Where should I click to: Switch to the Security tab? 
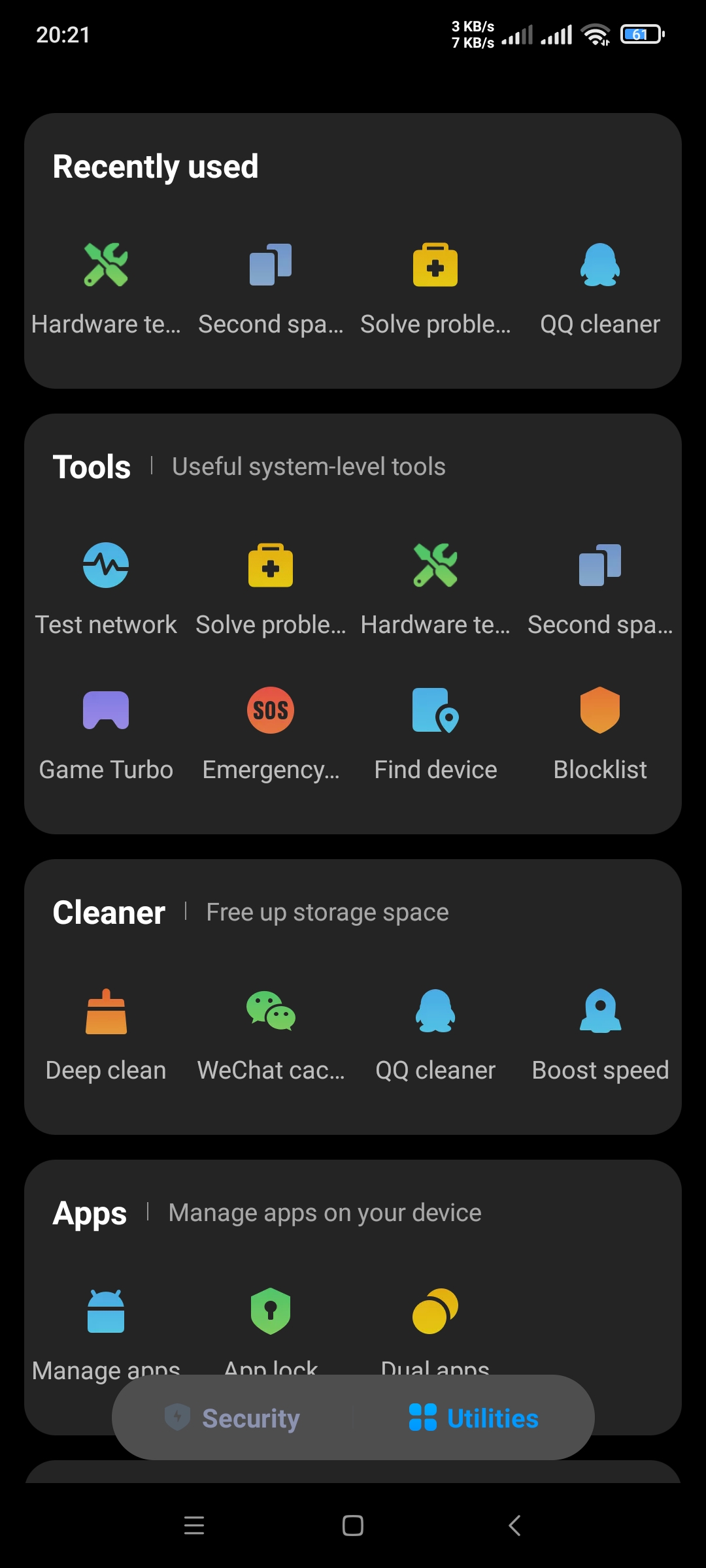pyautogui.click(x=233, y=1418)
